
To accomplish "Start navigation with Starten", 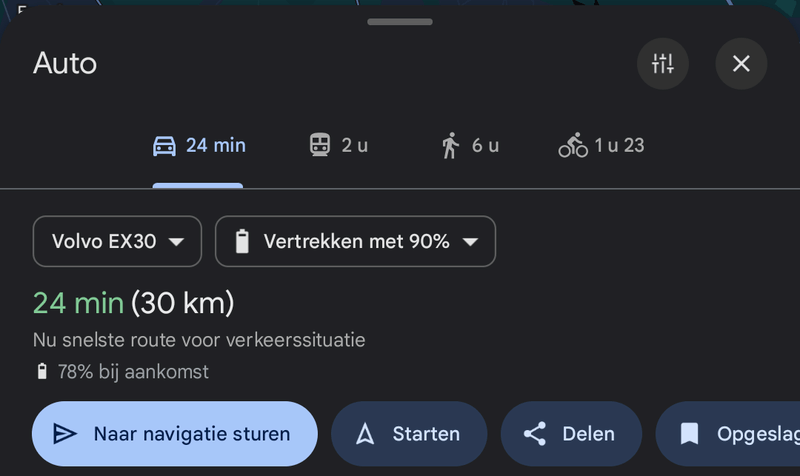I will pyautogui.click(x=409, y=434).
